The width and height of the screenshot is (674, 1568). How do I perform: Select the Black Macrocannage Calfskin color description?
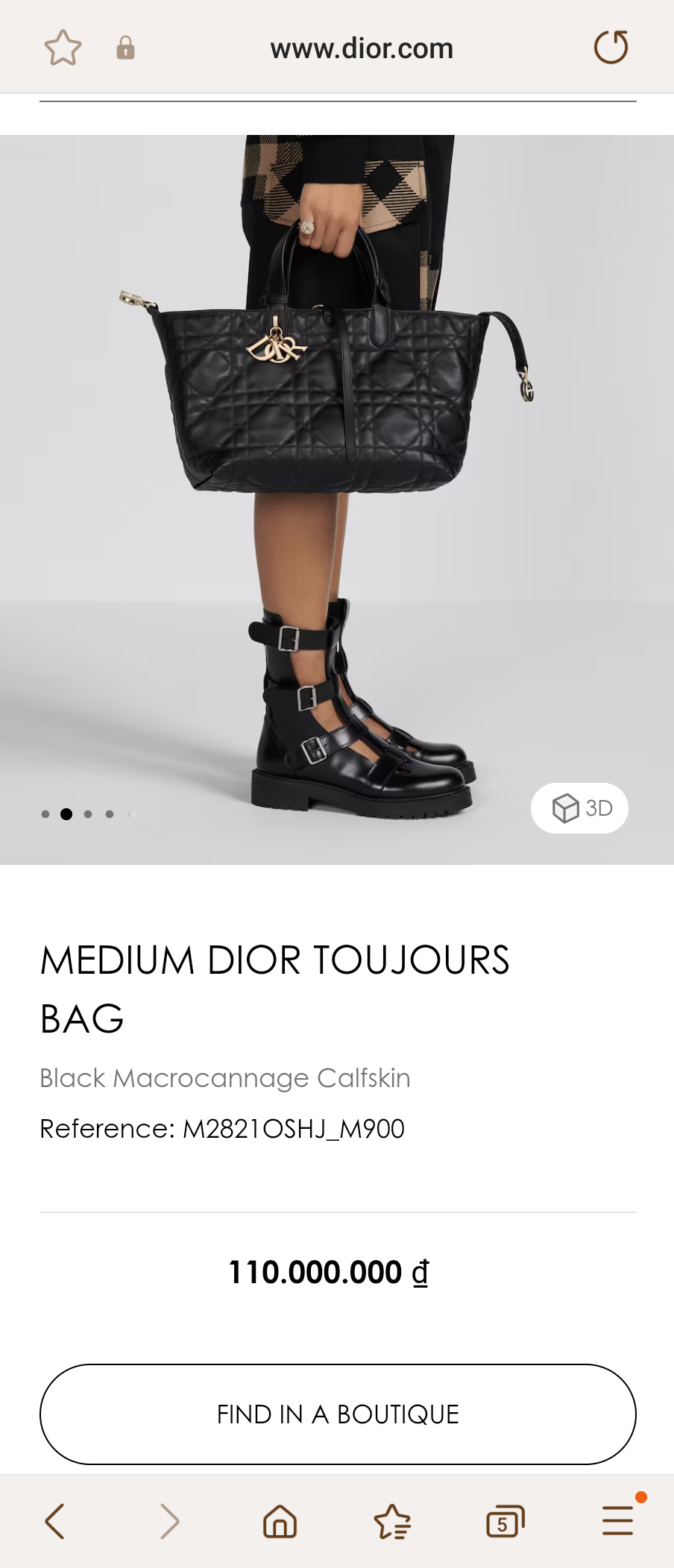[x=225, y=1078]
